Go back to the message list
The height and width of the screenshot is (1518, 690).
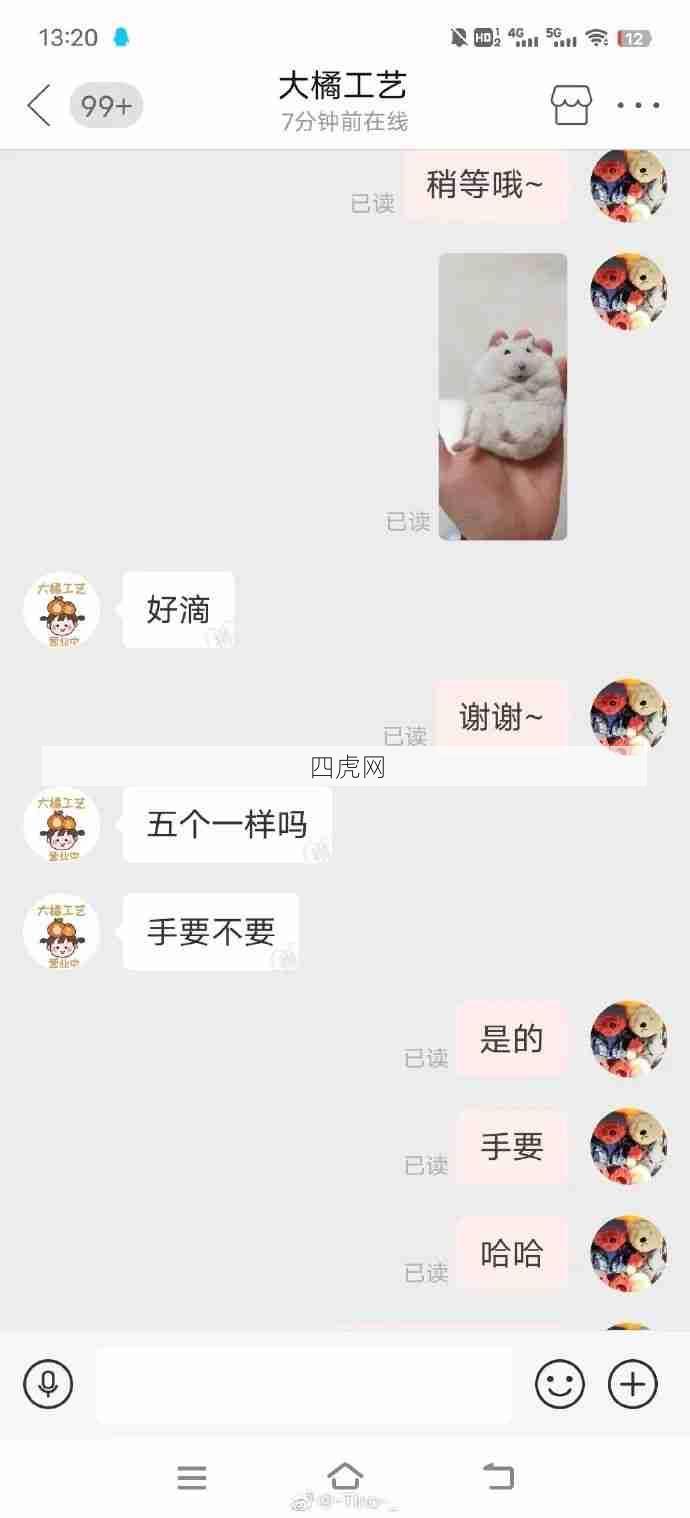point(39,105)
